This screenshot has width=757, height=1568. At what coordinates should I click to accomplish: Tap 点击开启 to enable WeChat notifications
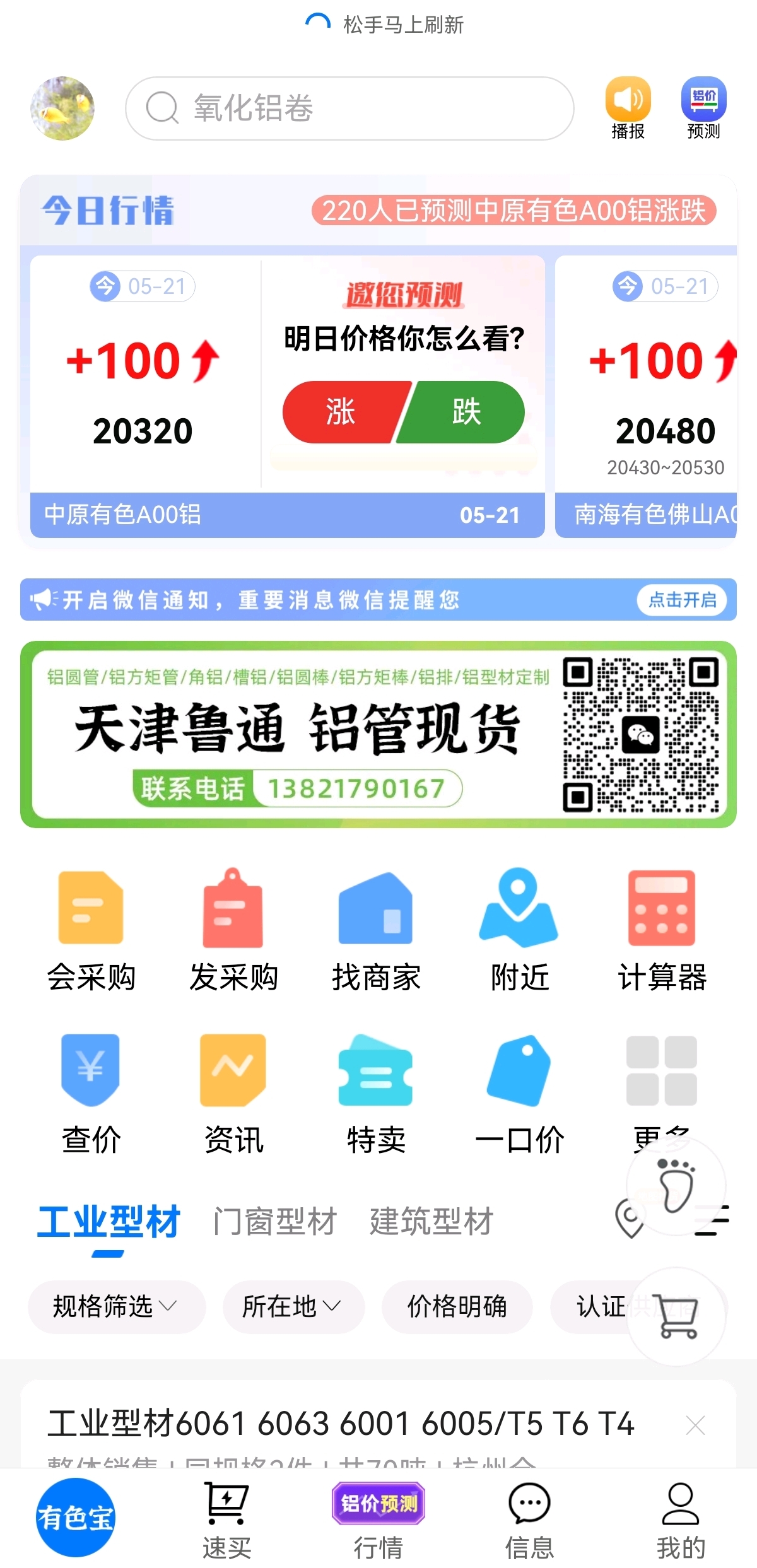682,599
